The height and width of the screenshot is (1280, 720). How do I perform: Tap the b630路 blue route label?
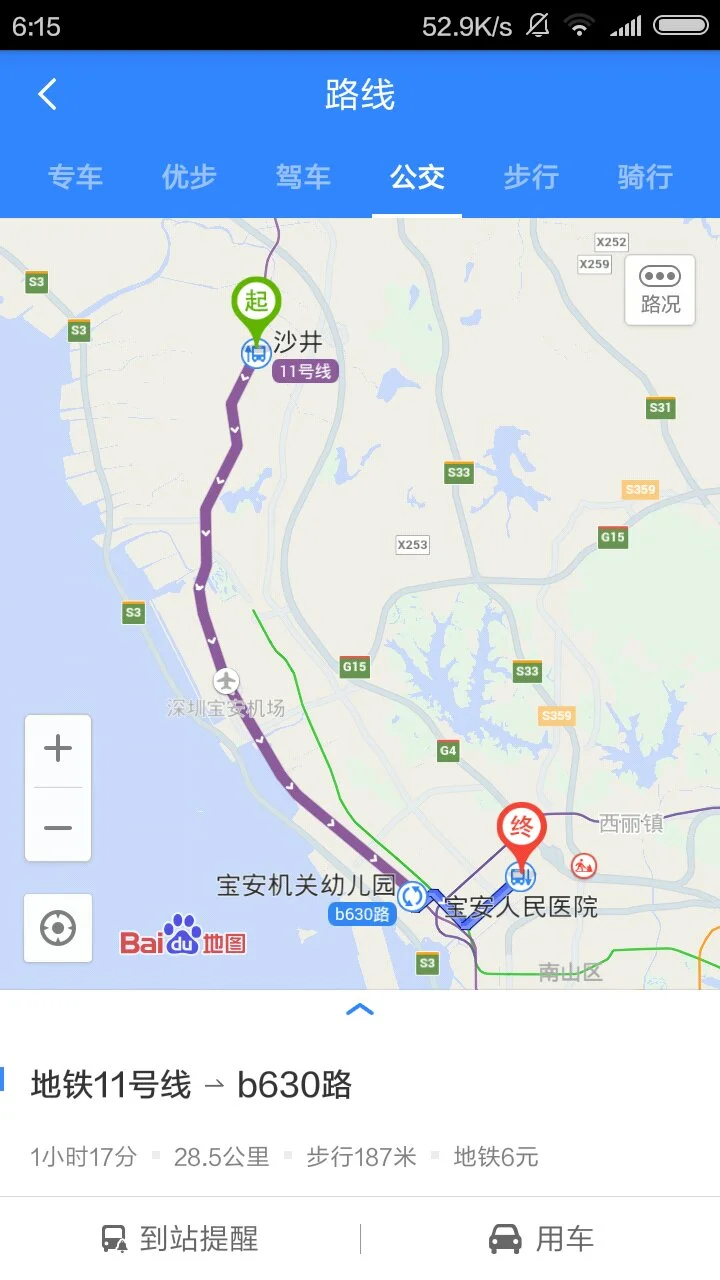click(x=362, y=912)
